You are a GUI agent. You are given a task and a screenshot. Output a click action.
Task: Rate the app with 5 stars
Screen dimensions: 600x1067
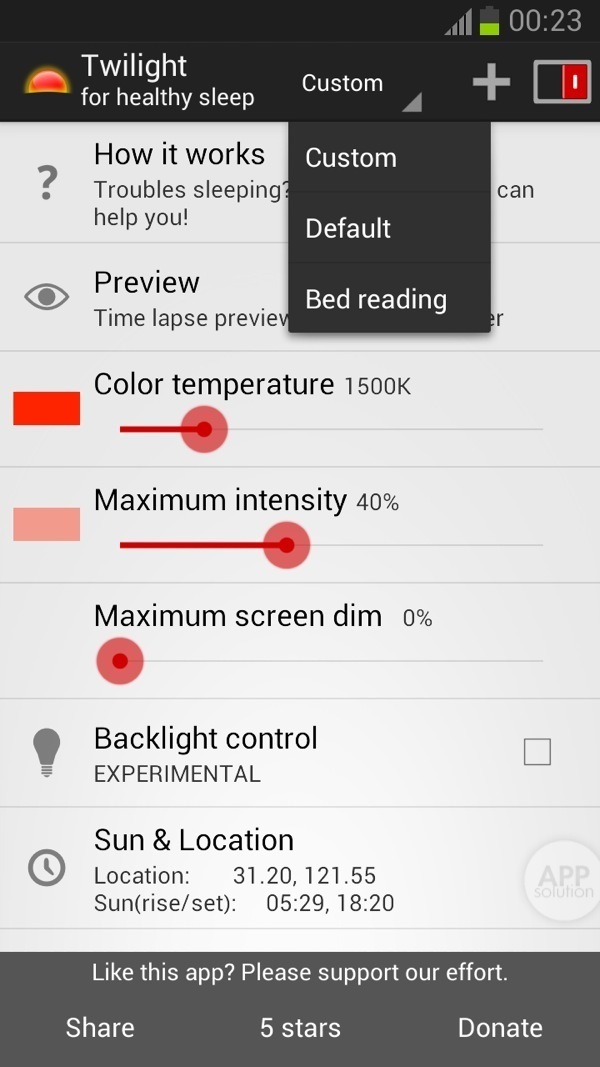(300, 1028)
